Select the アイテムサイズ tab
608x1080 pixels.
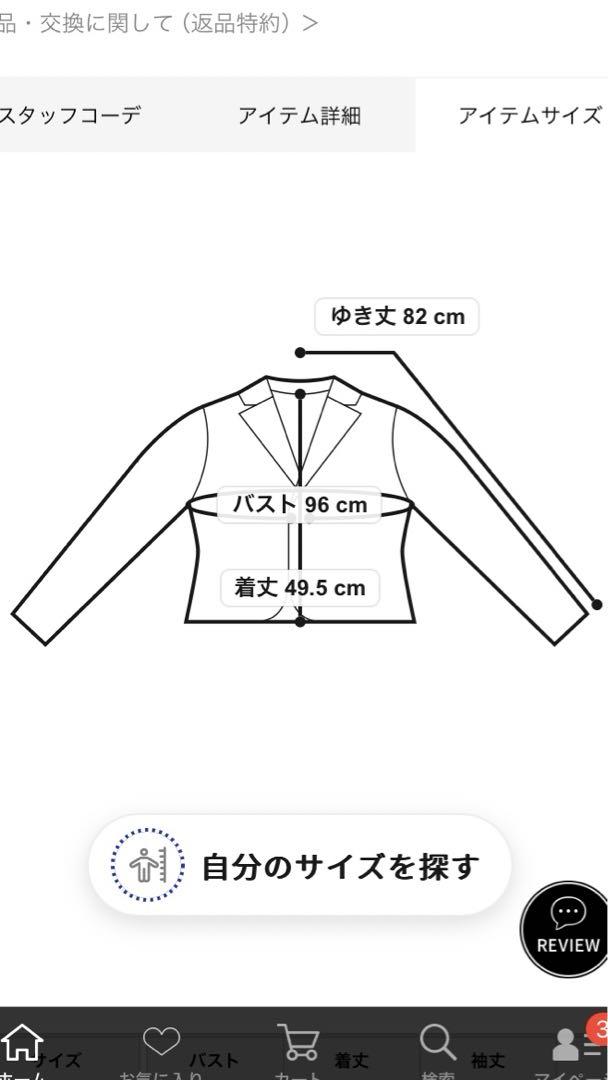[530, 115]
